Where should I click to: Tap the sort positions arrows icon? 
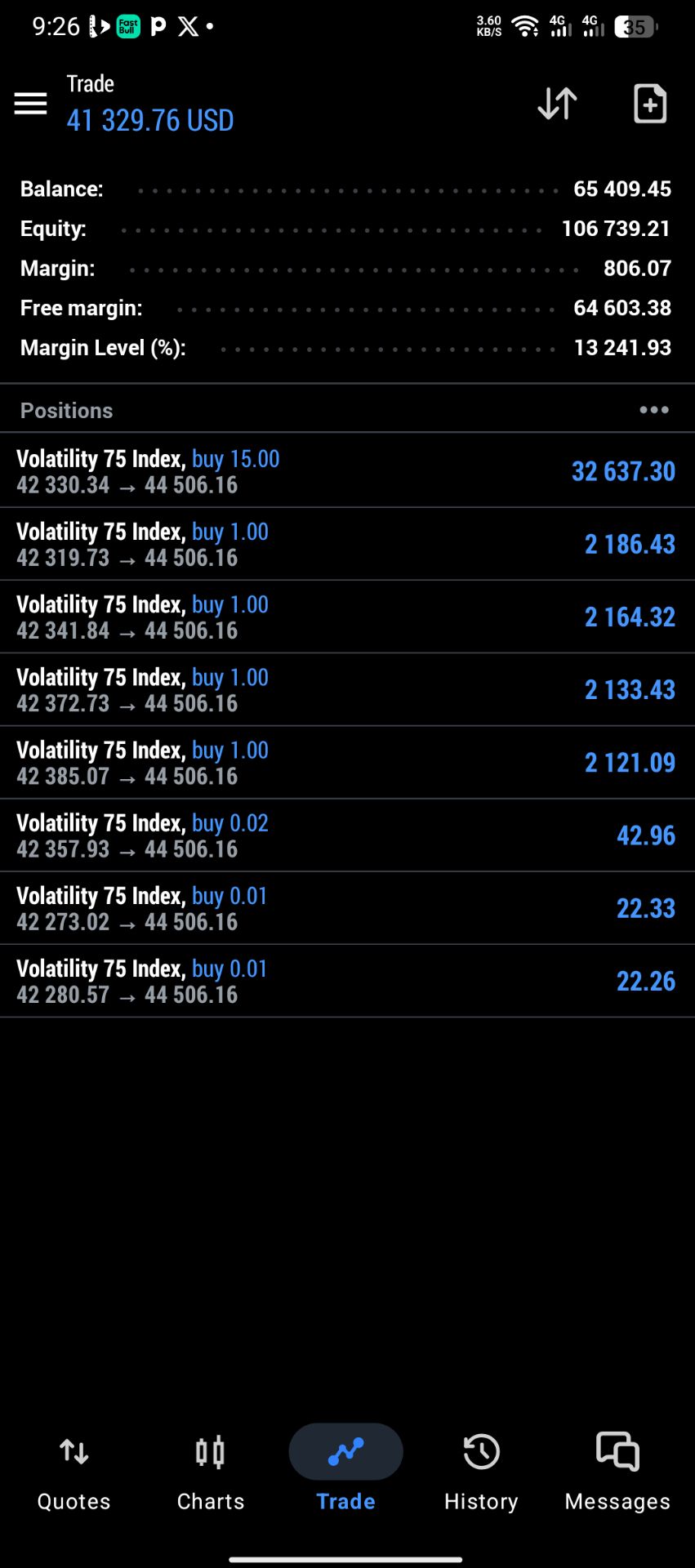(558, 104)
